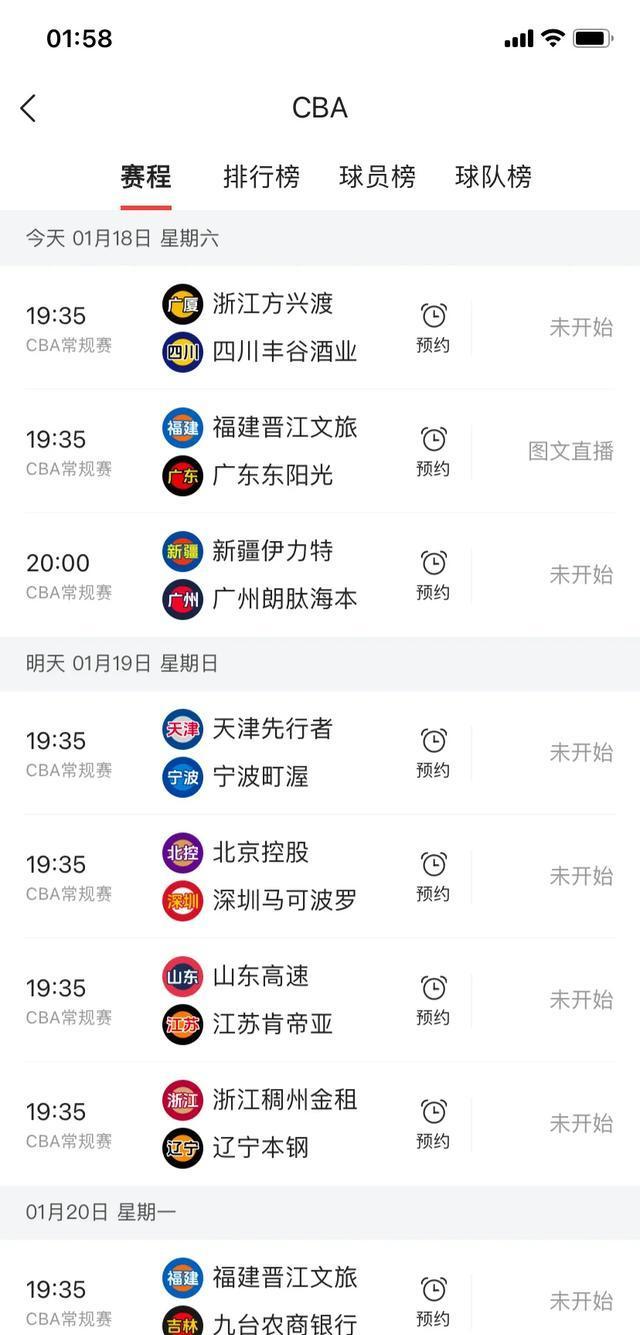Switch to the 排行榜 tab

tap(261, 177)
